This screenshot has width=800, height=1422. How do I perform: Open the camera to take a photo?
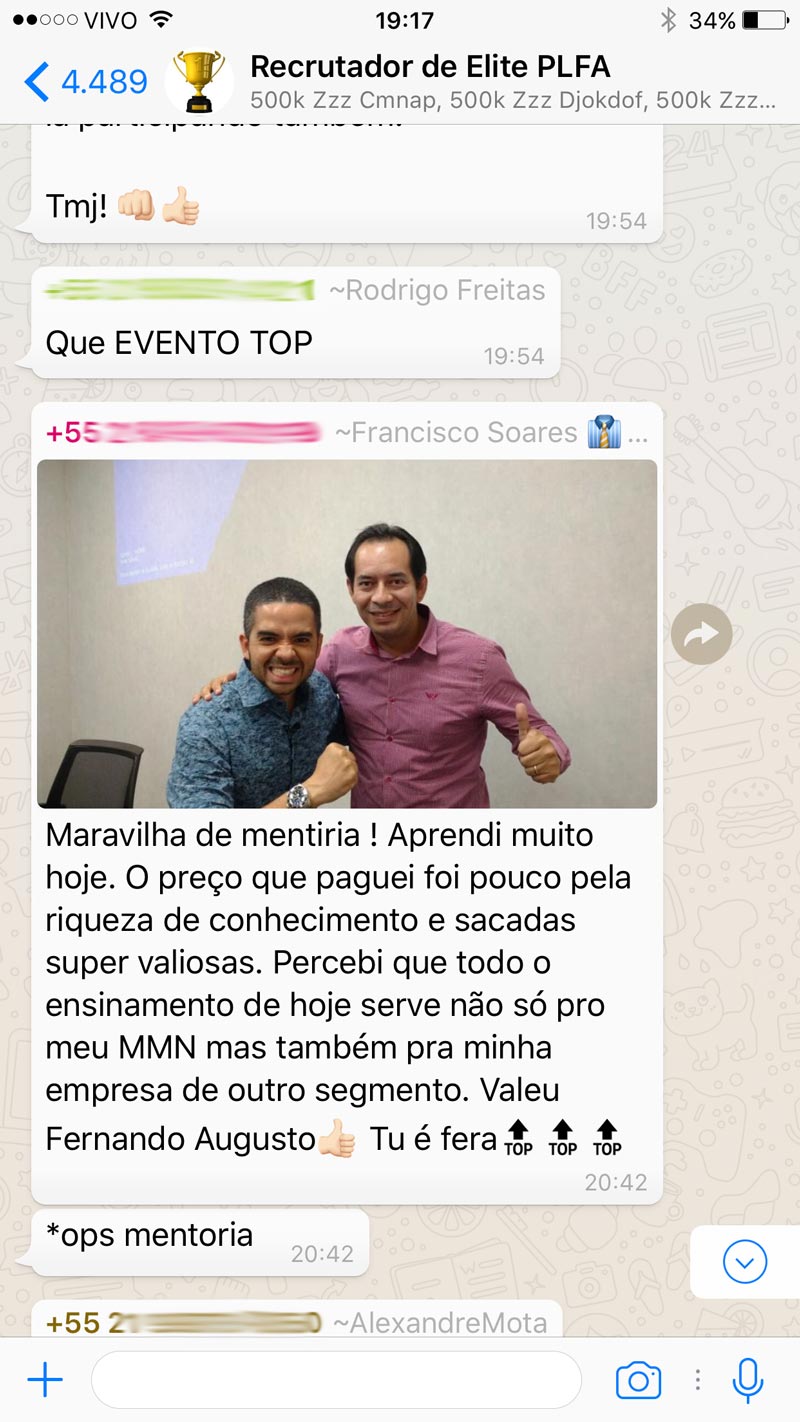click(638, 1381)
